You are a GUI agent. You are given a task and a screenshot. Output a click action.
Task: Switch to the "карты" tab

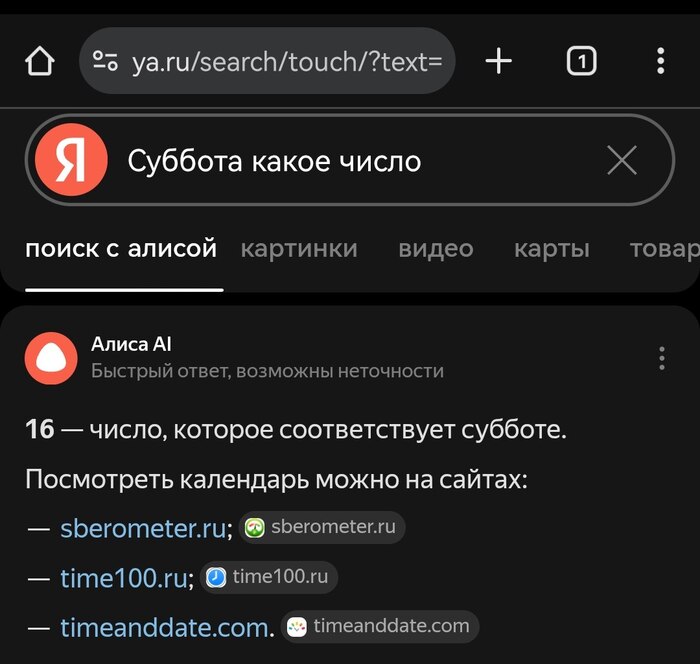click(551, 249)
